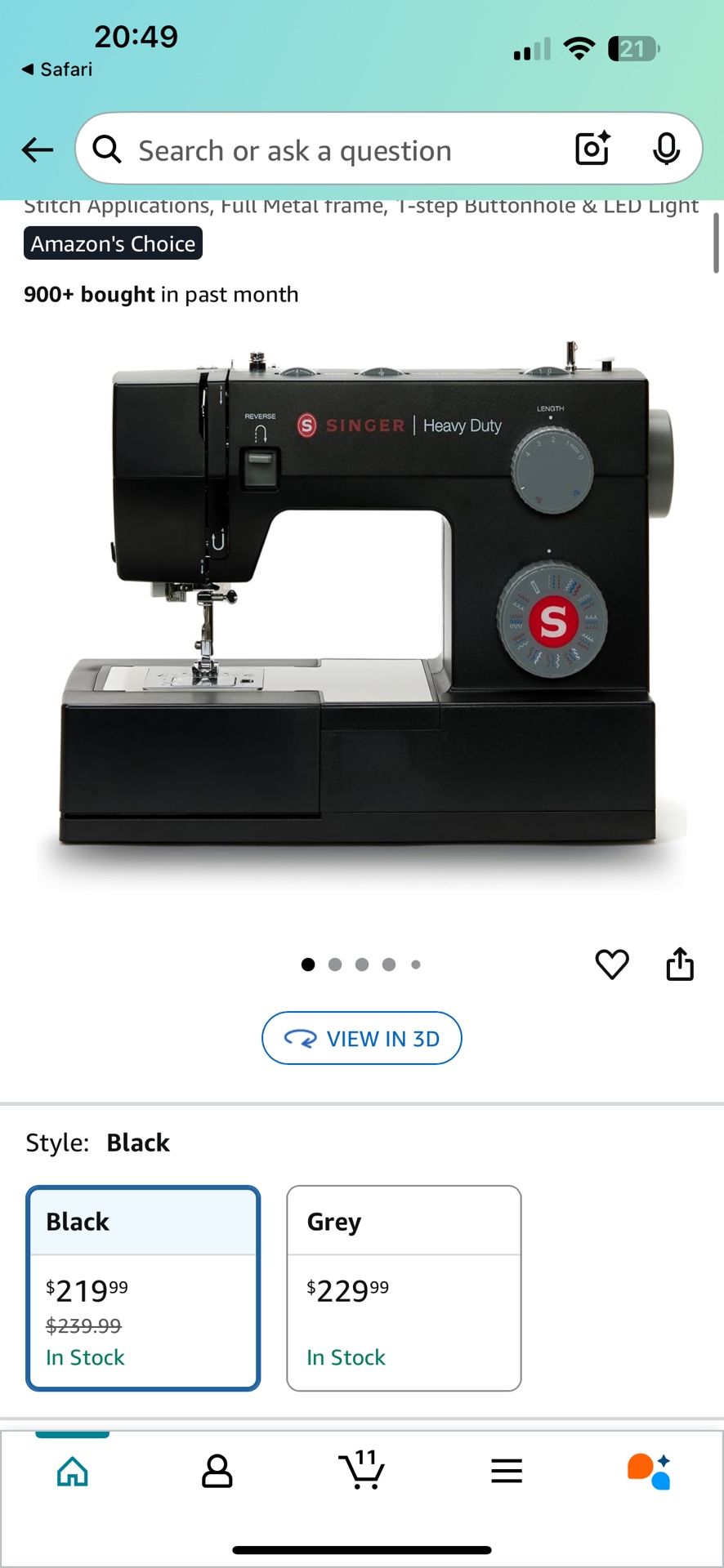Open the shopping cart with 11 items

point(362,1471)
